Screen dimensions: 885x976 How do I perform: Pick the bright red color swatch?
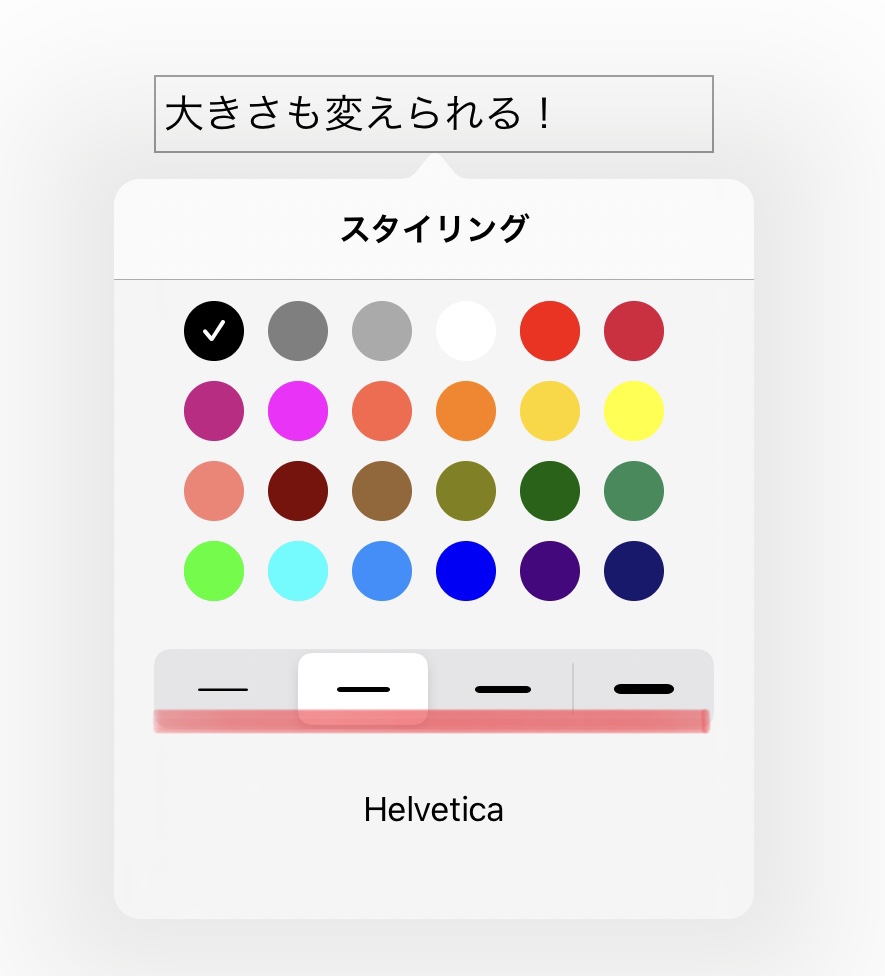pos(550,331)
